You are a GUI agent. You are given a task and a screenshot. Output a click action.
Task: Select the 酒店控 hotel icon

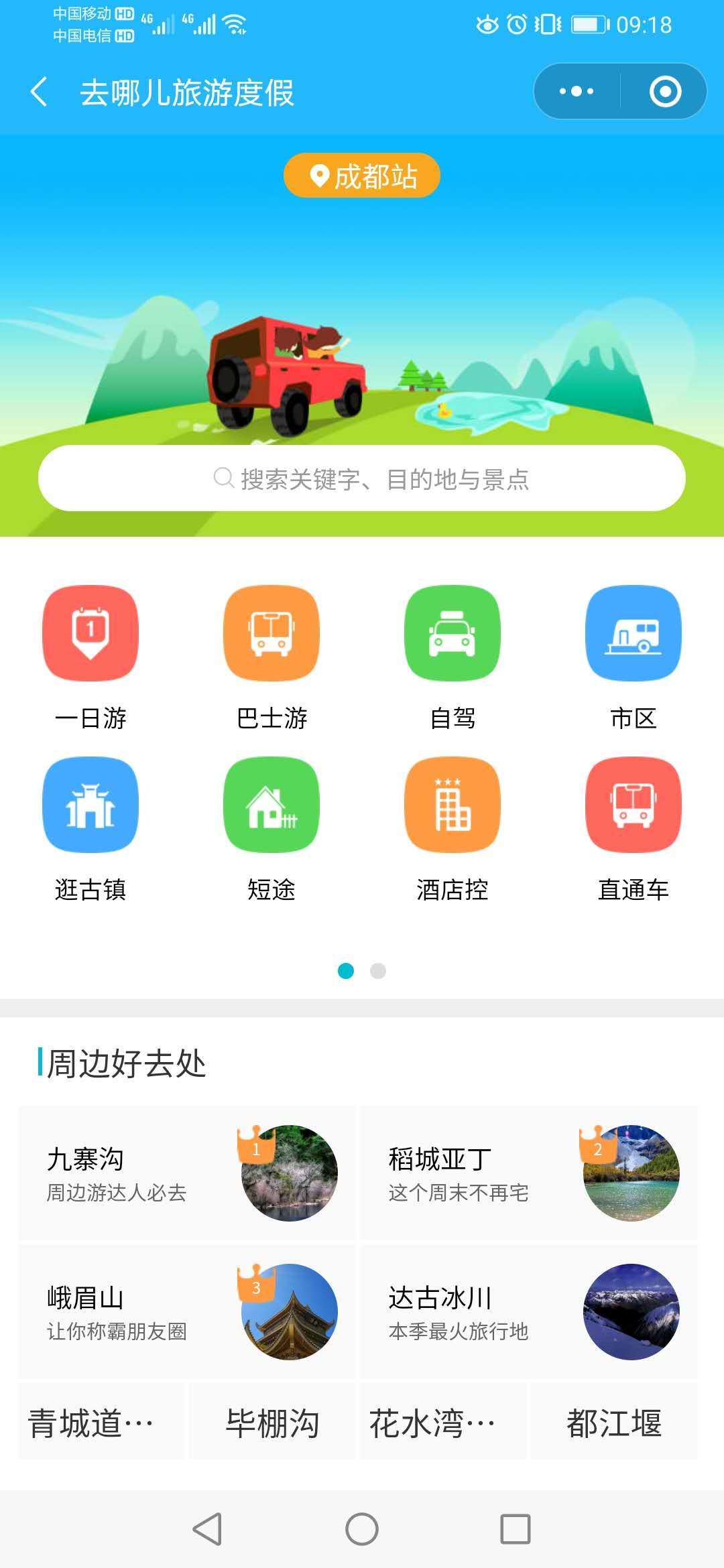(x=452, y=806)
